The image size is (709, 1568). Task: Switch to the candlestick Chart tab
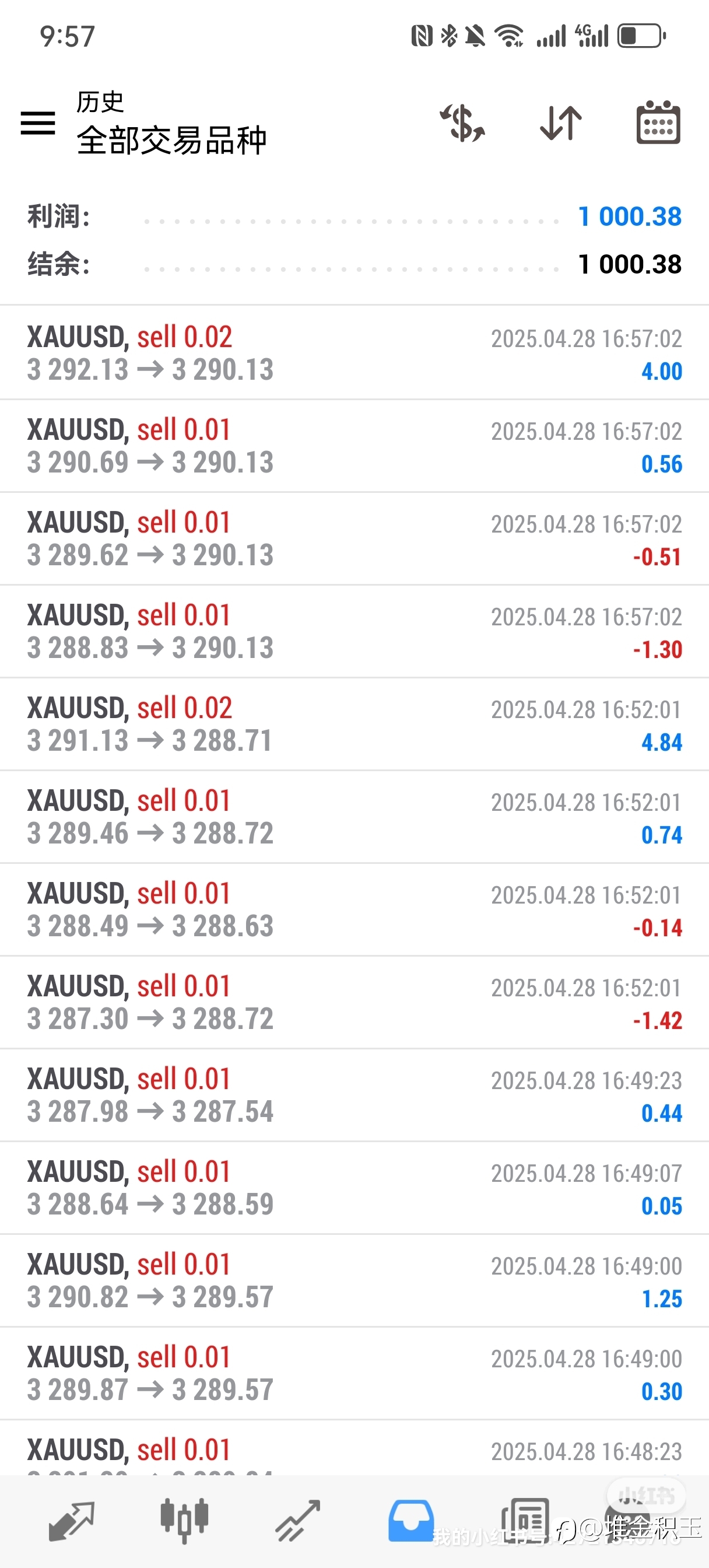[x=184, y=1521]
